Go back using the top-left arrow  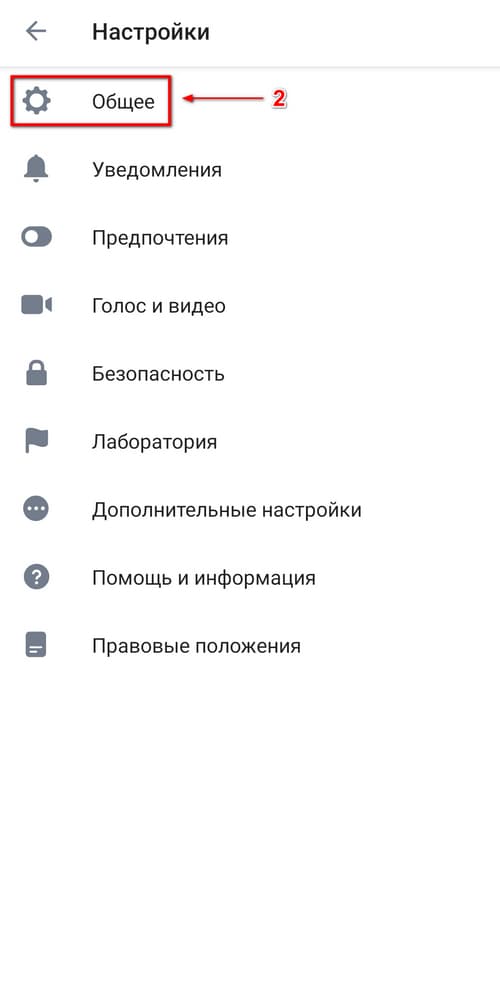[x=36, y=31]
